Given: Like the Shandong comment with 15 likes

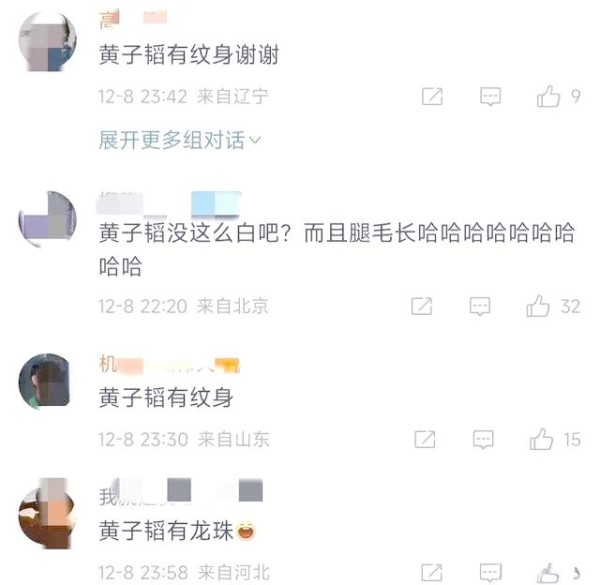Looking at the screenshot, I should coord(542,438).
